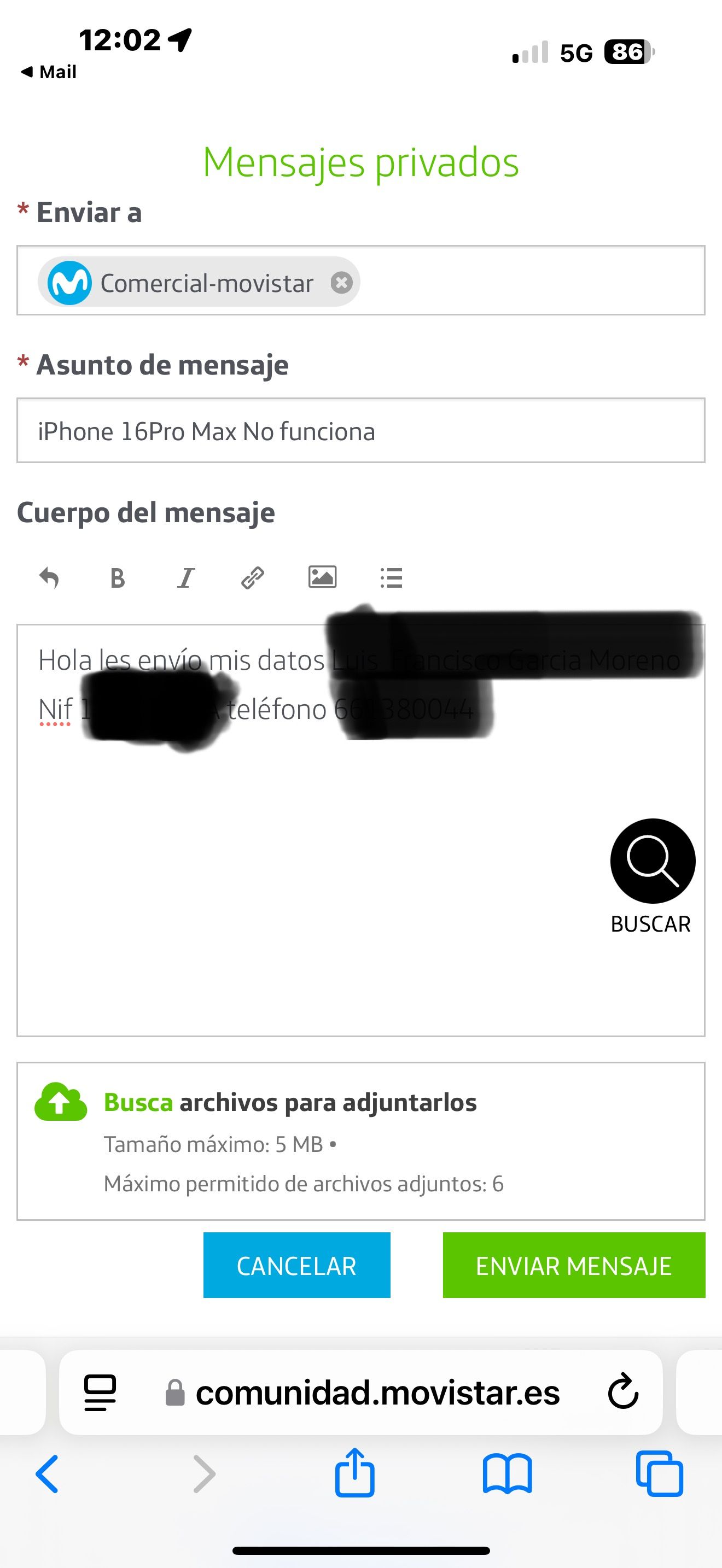Insert an image into the message
The width and height of the screenshot is (722, 1568).
click(x=322, y=577)
